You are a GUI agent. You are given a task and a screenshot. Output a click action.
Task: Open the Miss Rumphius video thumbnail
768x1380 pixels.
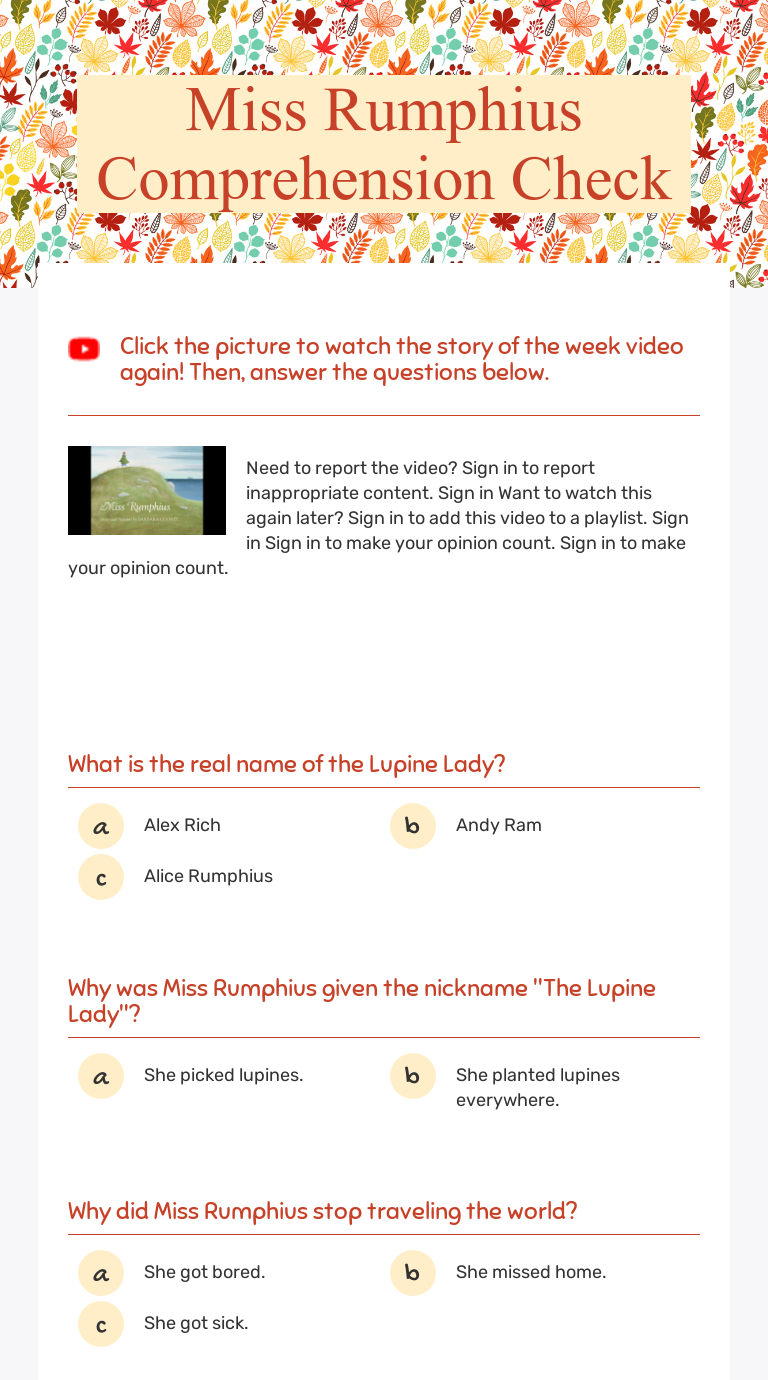coord(147,490)
